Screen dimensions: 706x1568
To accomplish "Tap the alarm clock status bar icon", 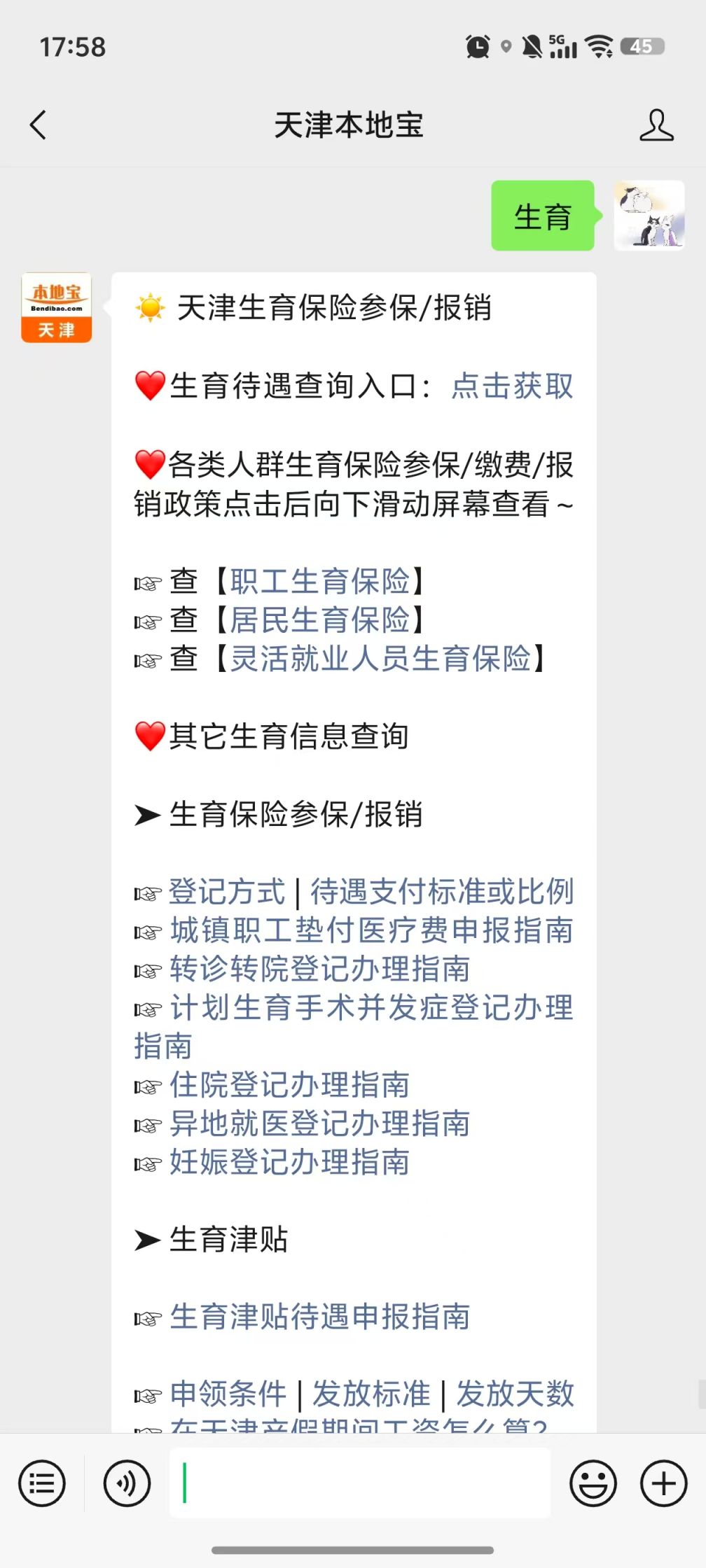I will tap(477, 47).
